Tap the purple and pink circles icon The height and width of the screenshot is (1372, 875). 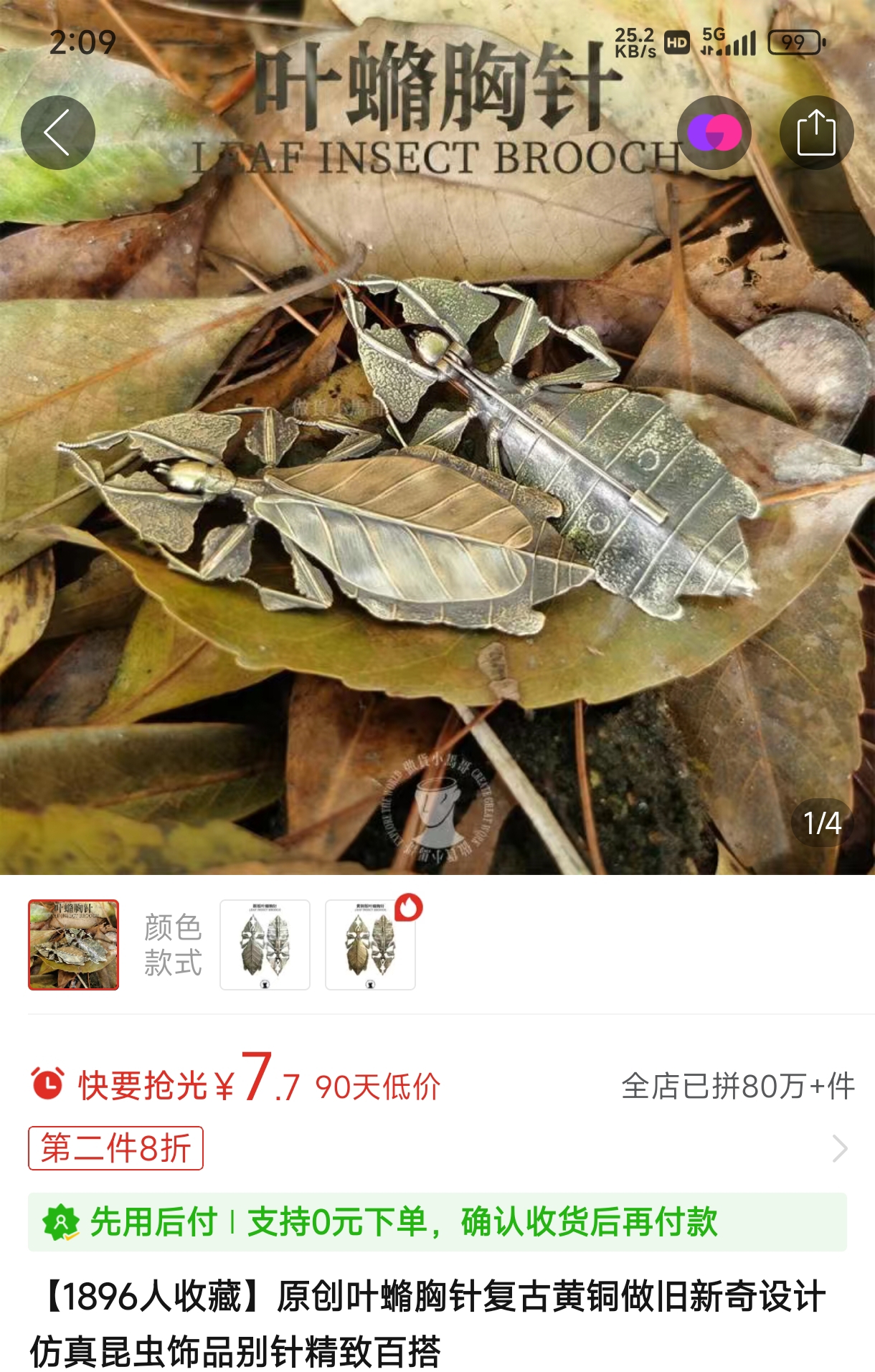(x=714, y=133)
